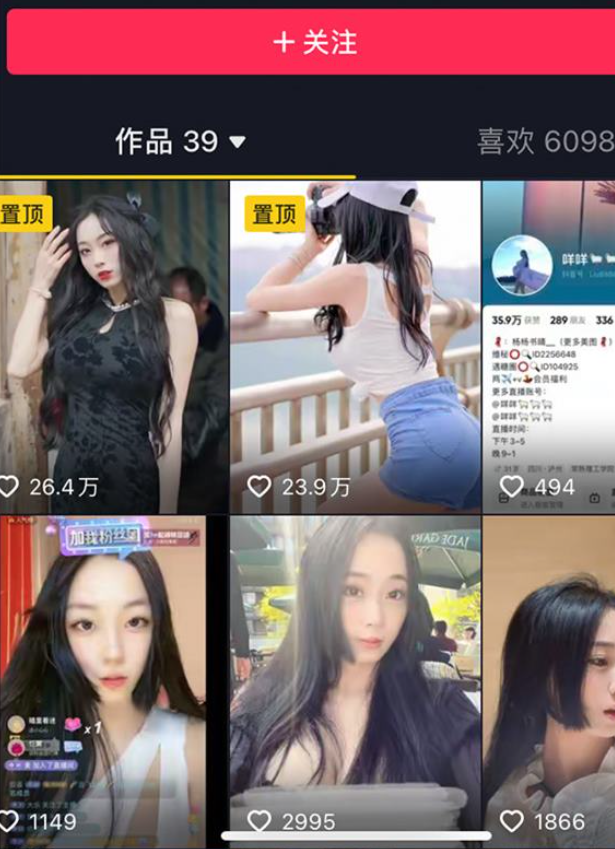Screen dimensions: 615x849
Task: Follow this account with 关注 button
Action: click(314, 42)
